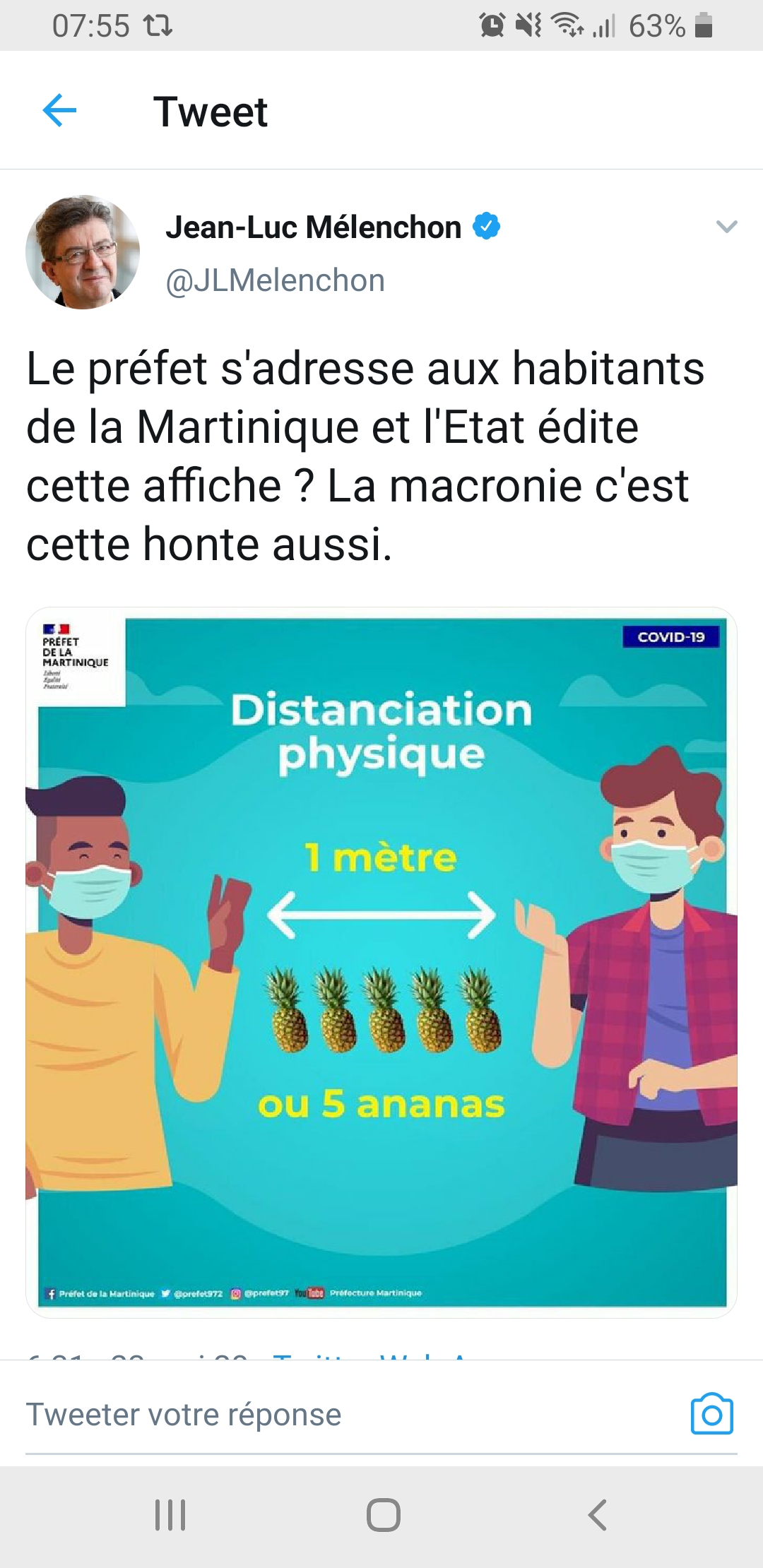This screenshot has width=763, height=1568.
Task: Expand the tweet options chevron
Action: (726, 227)
